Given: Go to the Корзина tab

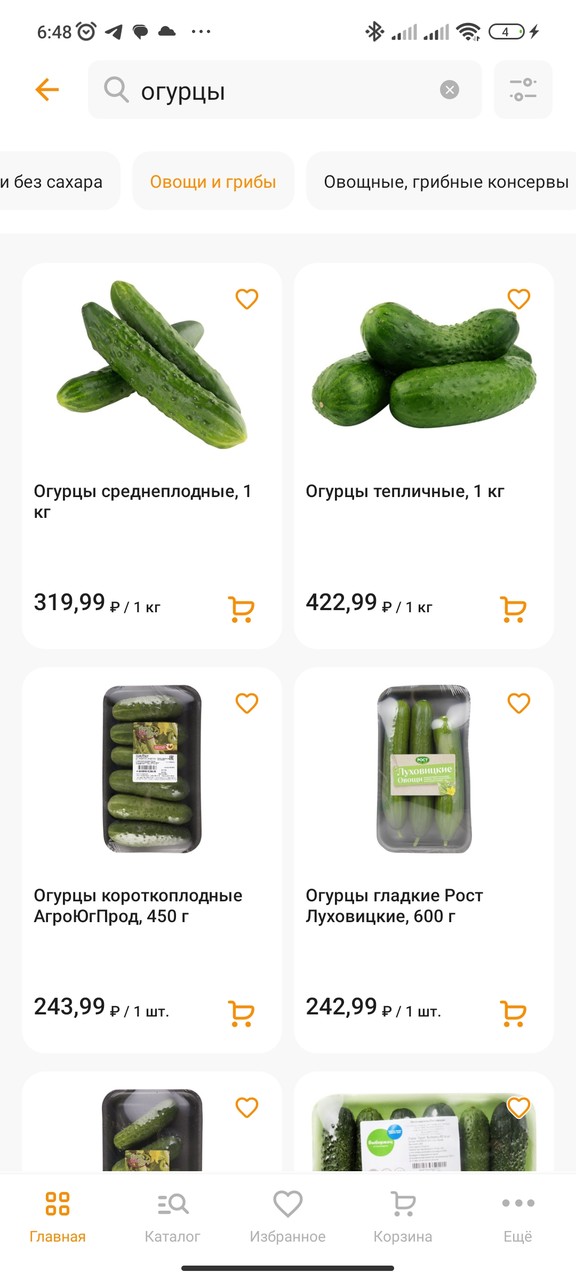Looking at the screenshot, I should pos(403,1216).
